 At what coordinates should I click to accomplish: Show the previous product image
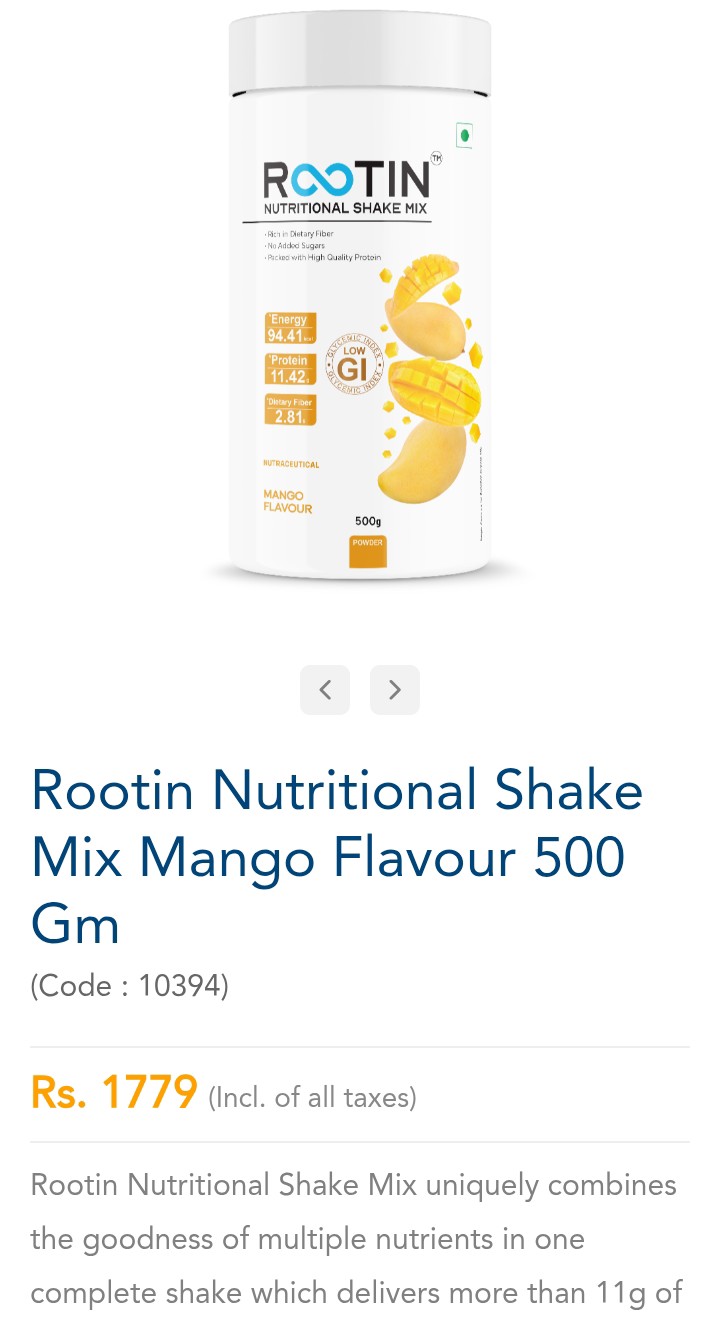click(x=325, y=690)
